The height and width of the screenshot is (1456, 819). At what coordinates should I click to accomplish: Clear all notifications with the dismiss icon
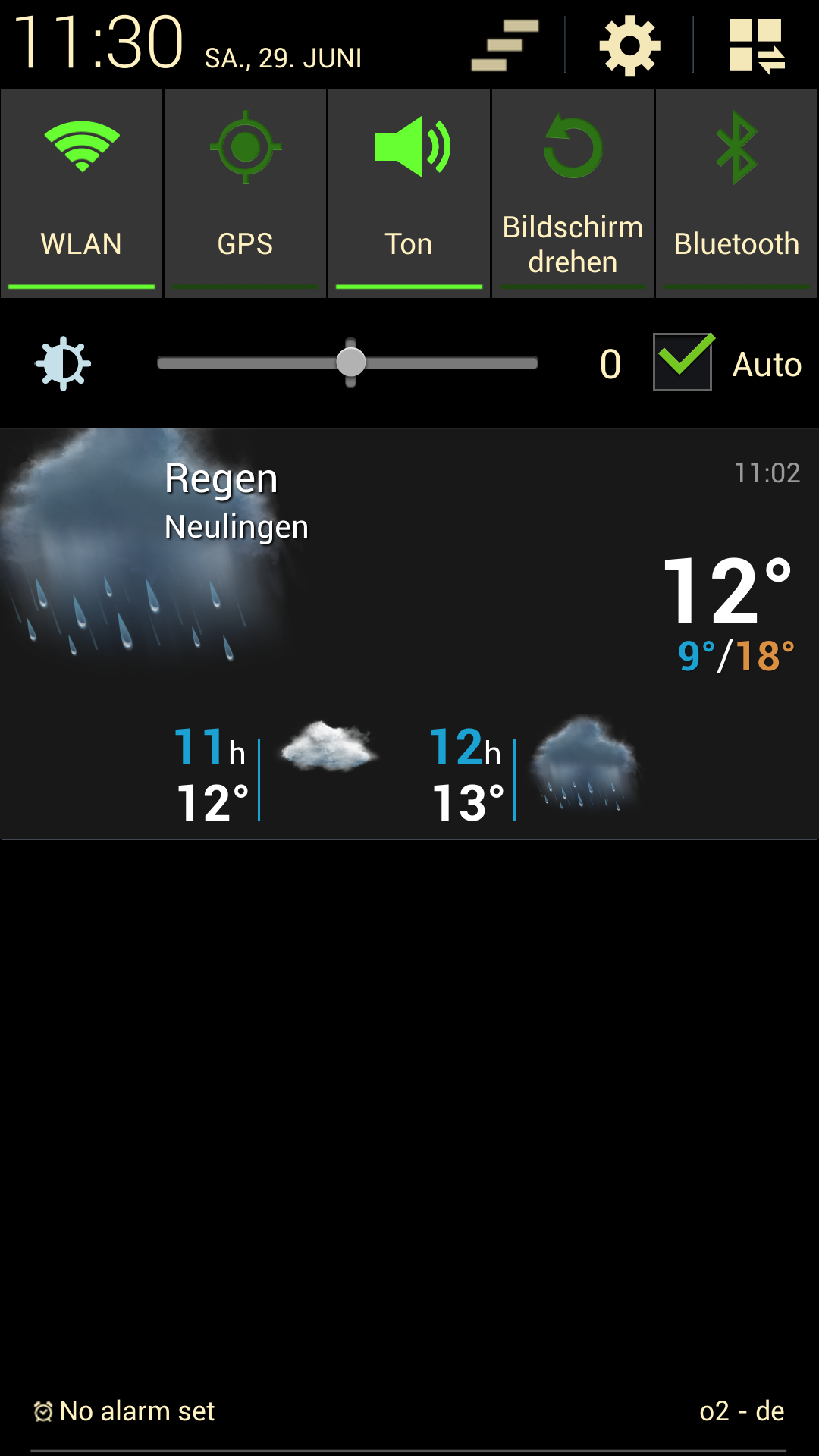coord(505,45)
